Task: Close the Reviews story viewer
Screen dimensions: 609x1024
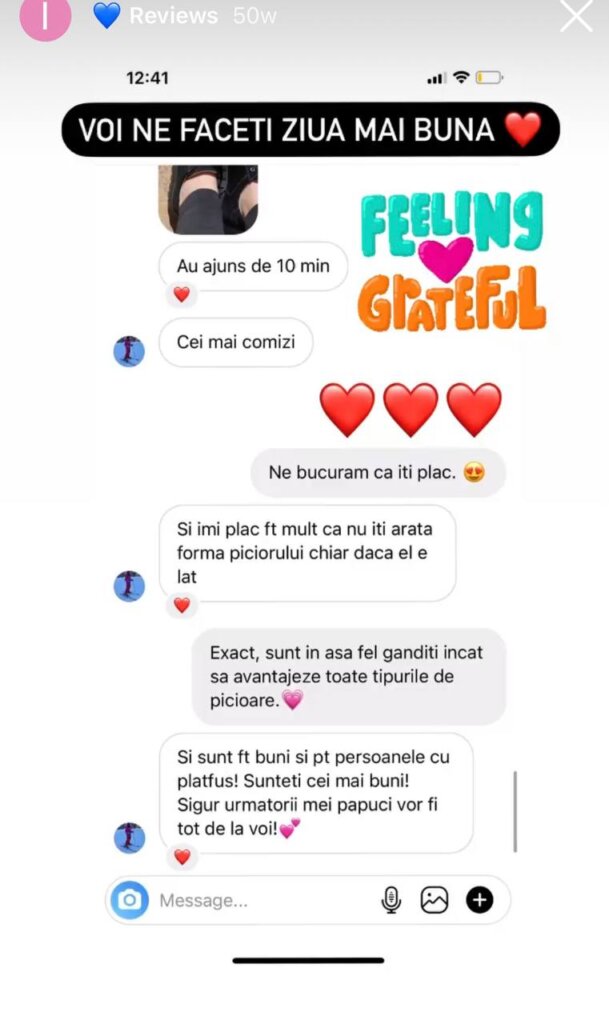Action: coord(576,15)
